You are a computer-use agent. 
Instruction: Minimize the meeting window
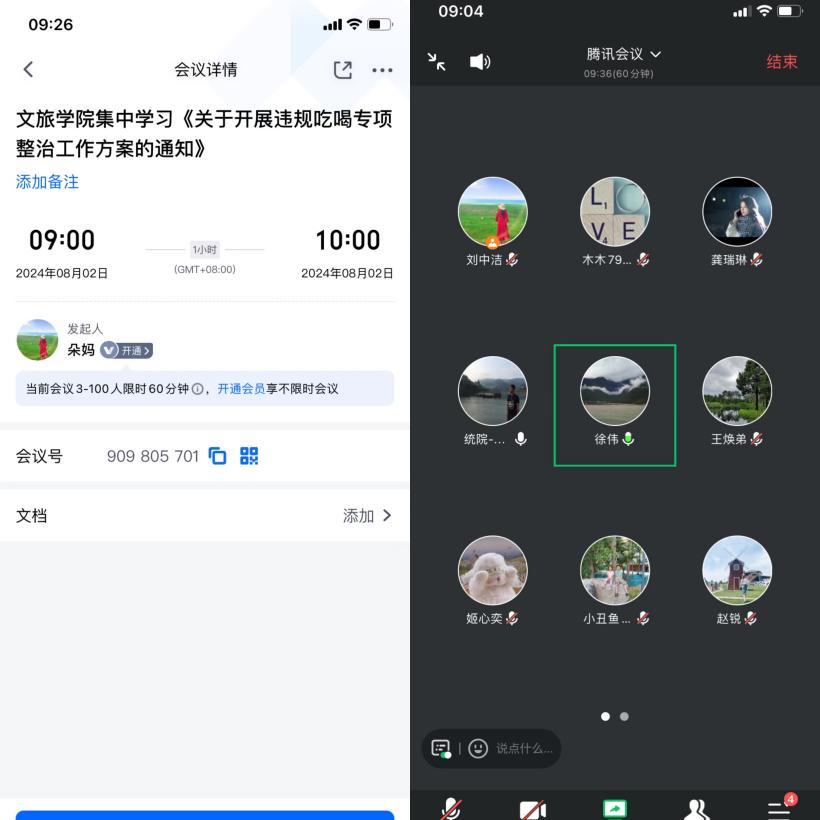pos(437,62)
